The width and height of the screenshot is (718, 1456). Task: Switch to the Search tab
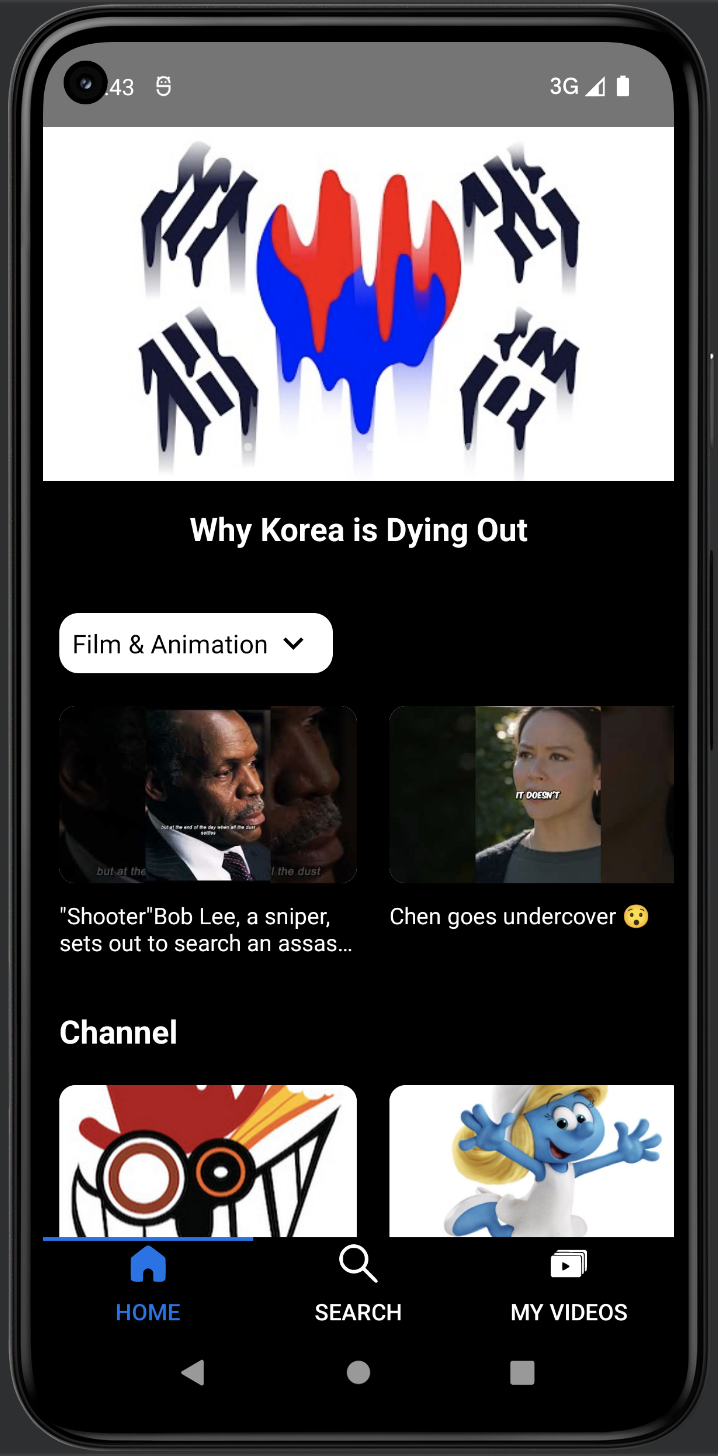point(358,1286)
